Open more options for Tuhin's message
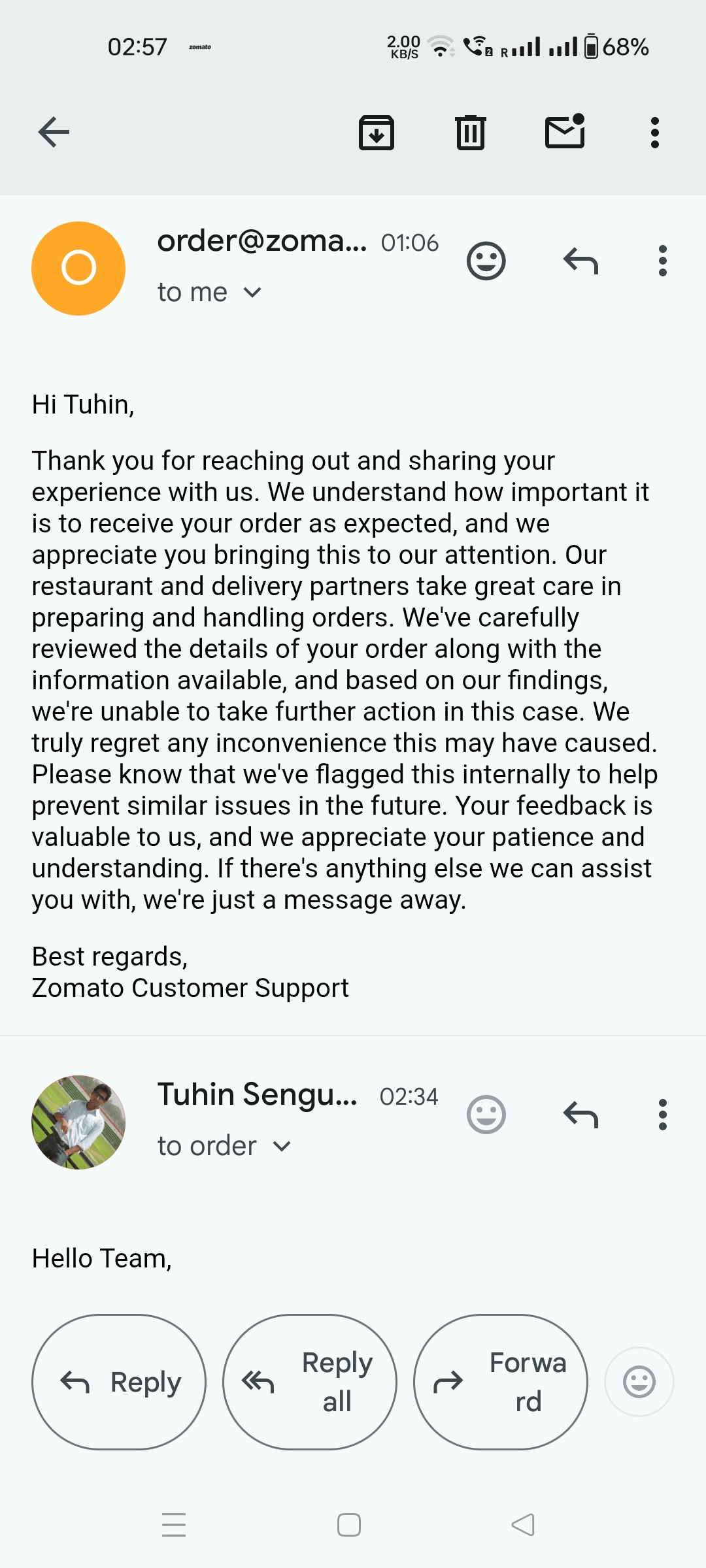The width and height of the screenshot is (706, 1568). (x=662, y=1115)
